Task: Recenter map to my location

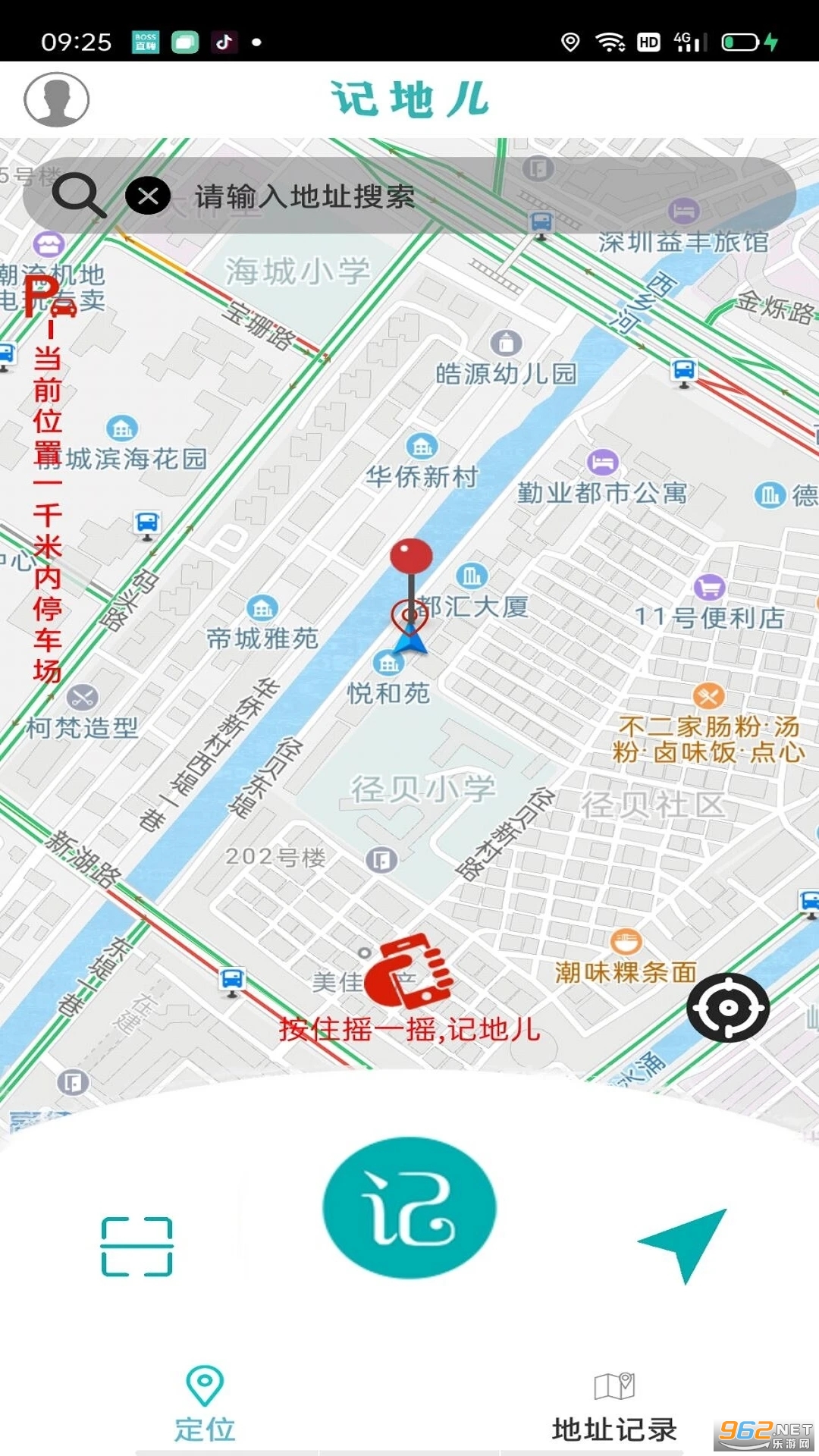Action: (x=727, y=1007)
